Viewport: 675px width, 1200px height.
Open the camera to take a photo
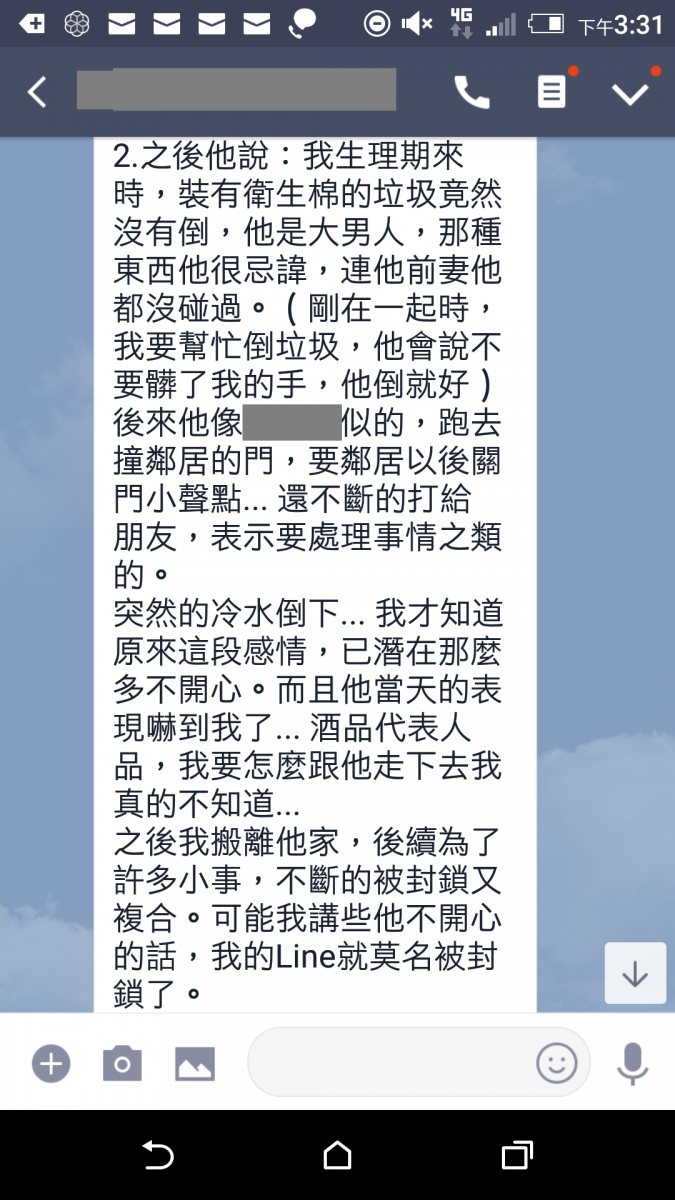coord(122,1063)
